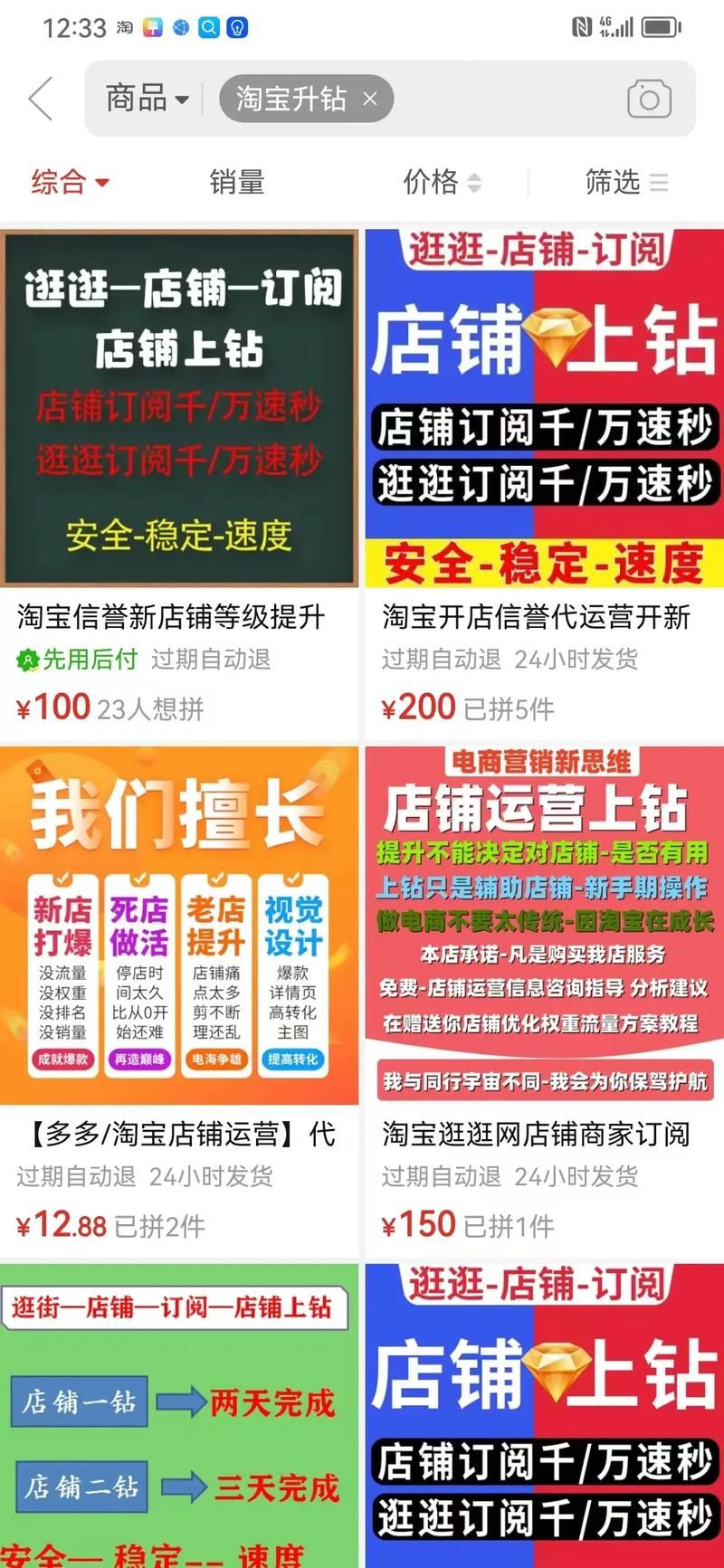The image size is (724, 1568).
Task: Tap the filter lines icon next to 筛选
Action: (x=660, y=183)
